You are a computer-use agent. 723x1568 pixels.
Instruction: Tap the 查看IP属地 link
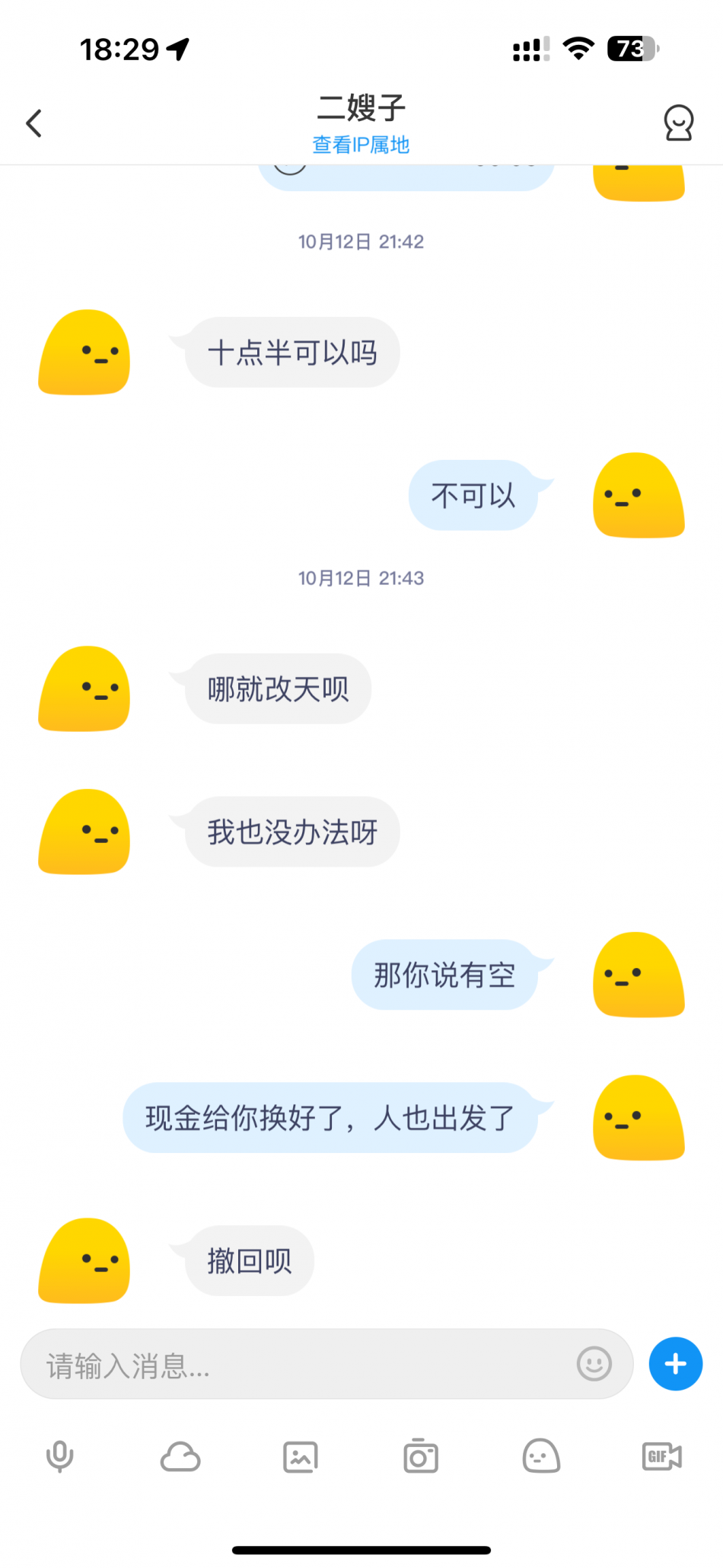tap(361, 145)
